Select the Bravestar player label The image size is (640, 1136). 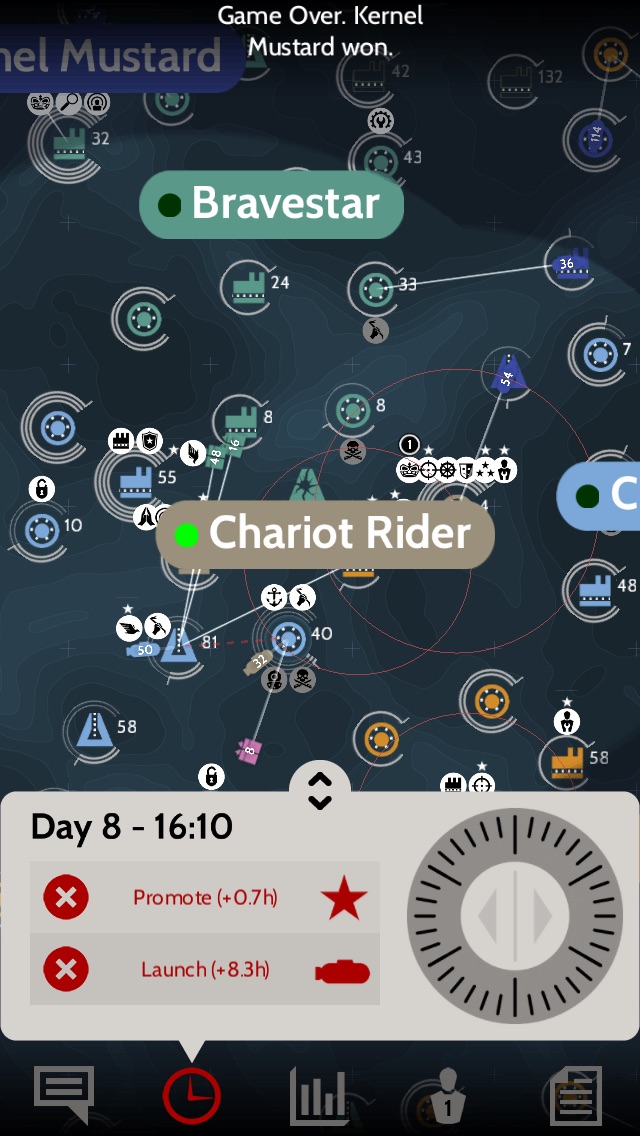coord(271,204)
